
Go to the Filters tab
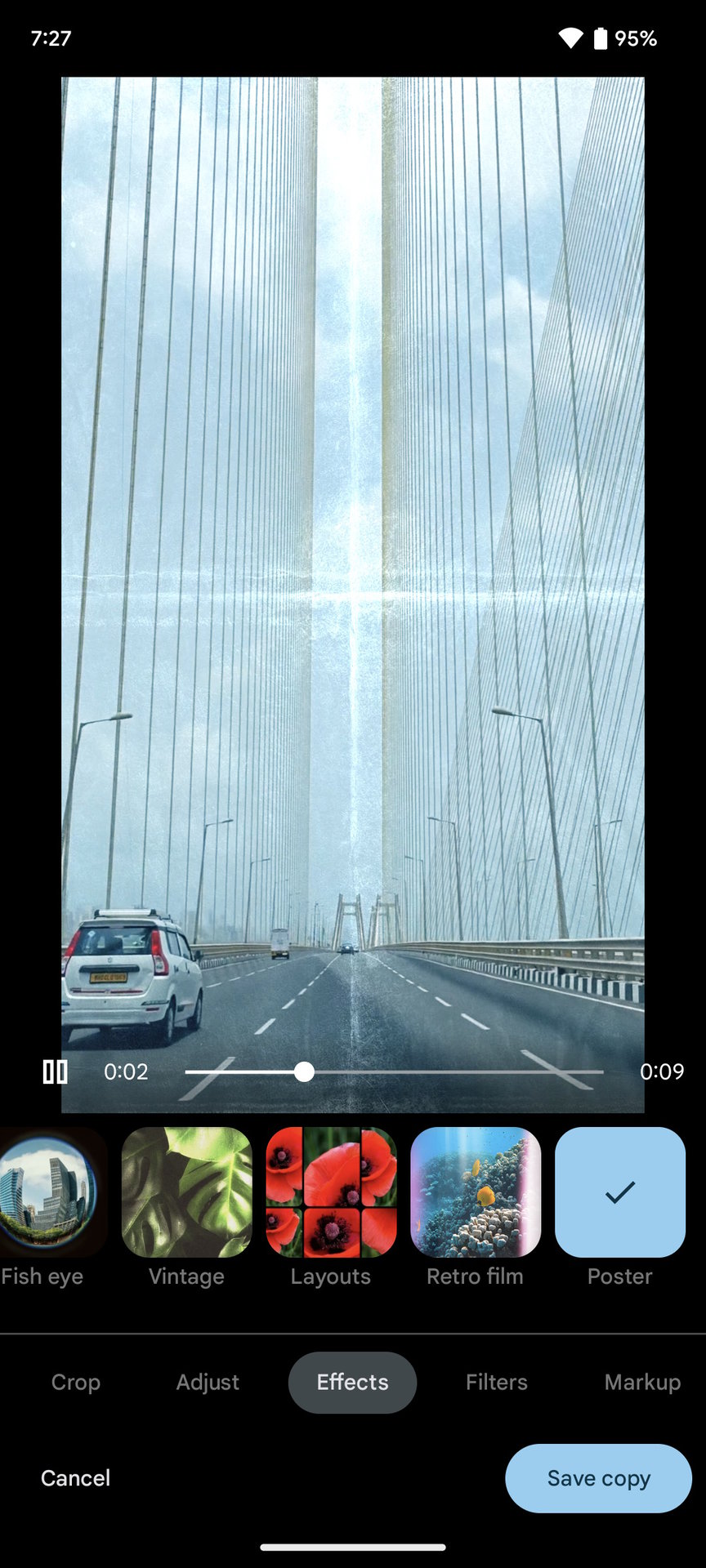(x=496, y=1382)
